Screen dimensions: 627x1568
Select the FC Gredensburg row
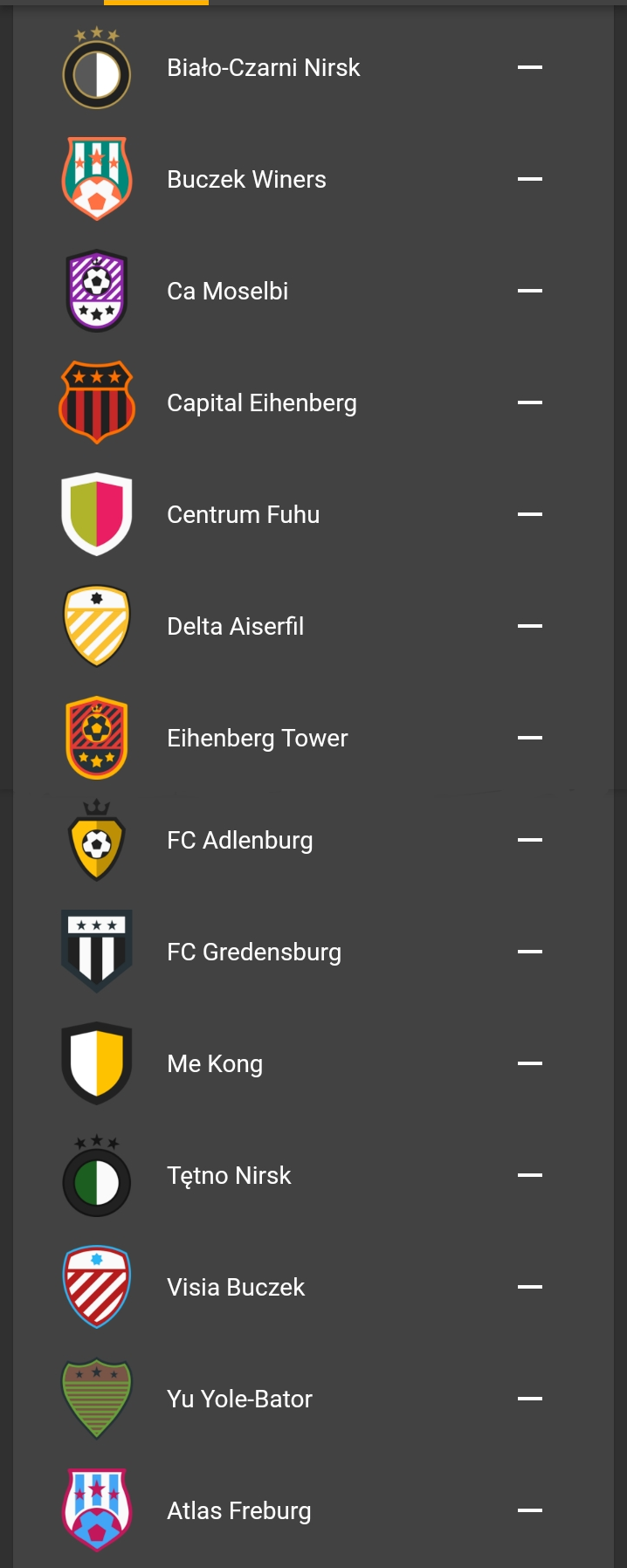click(x=253, y=952)
